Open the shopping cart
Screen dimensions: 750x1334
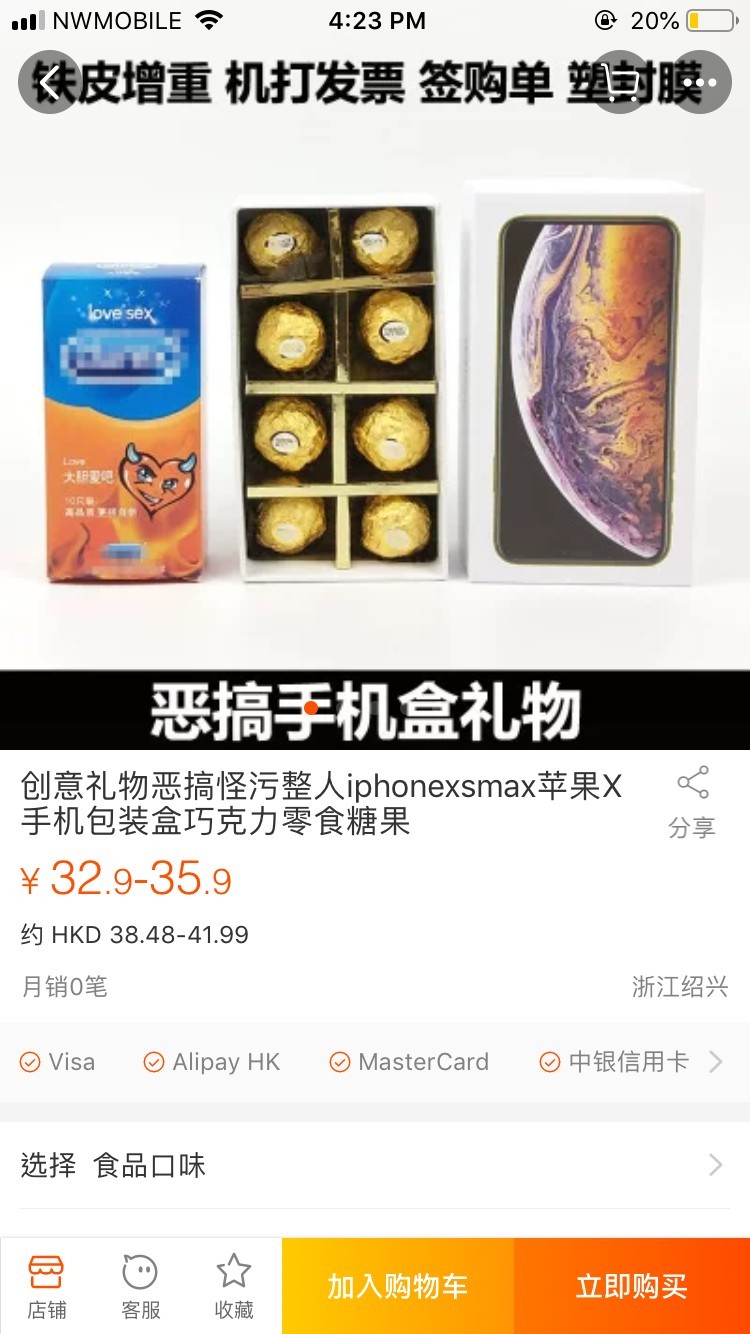click(x=621, y=82)
